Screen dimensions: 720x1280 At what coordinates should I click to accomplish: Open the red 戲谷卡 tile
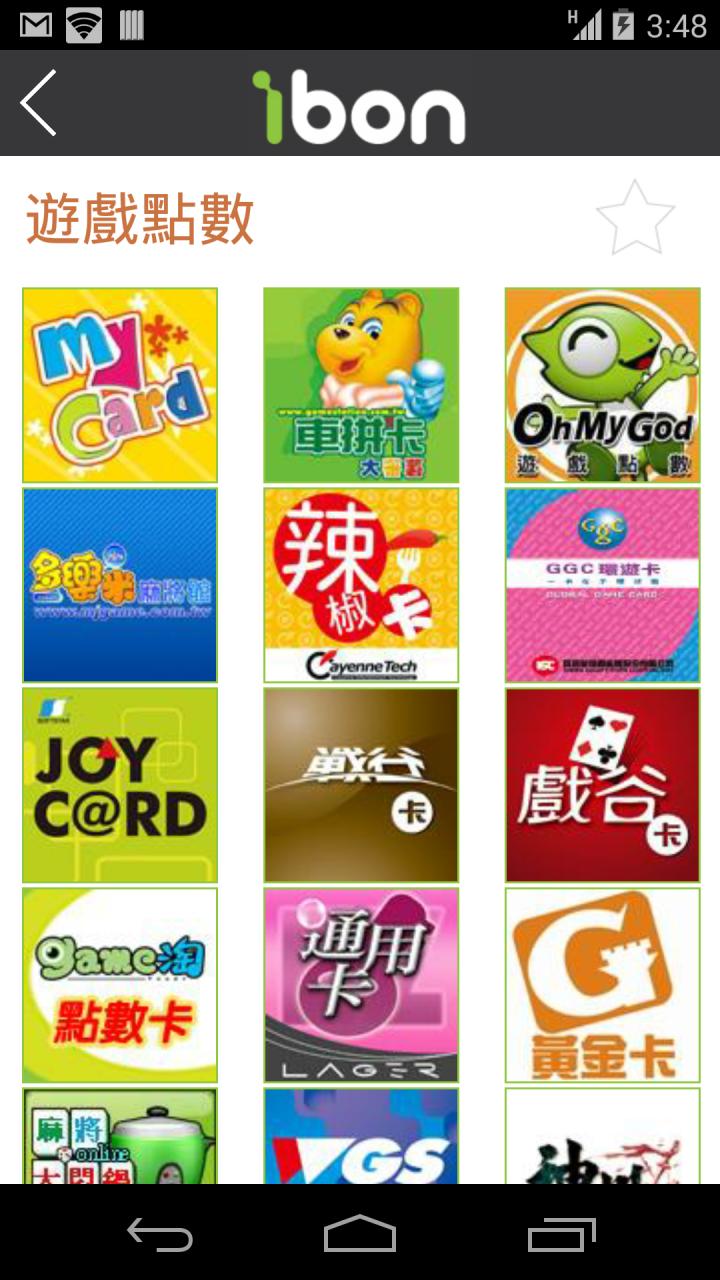pos(602,785)
